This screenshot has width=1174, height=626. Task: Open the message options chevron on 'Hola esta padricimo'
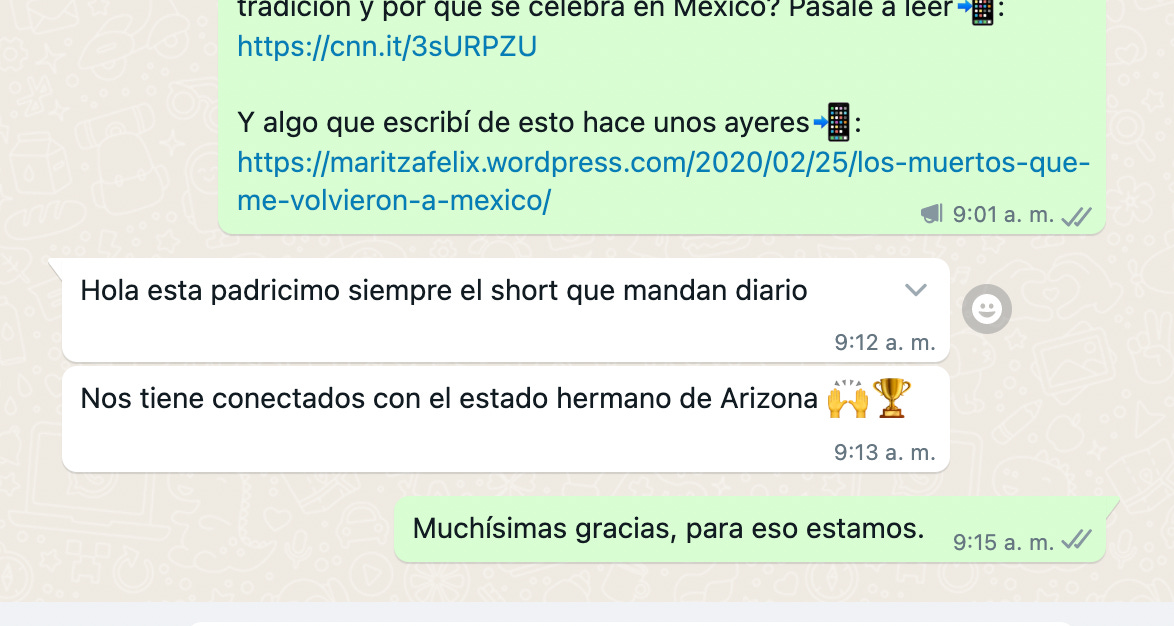click(x=915, y=290)
